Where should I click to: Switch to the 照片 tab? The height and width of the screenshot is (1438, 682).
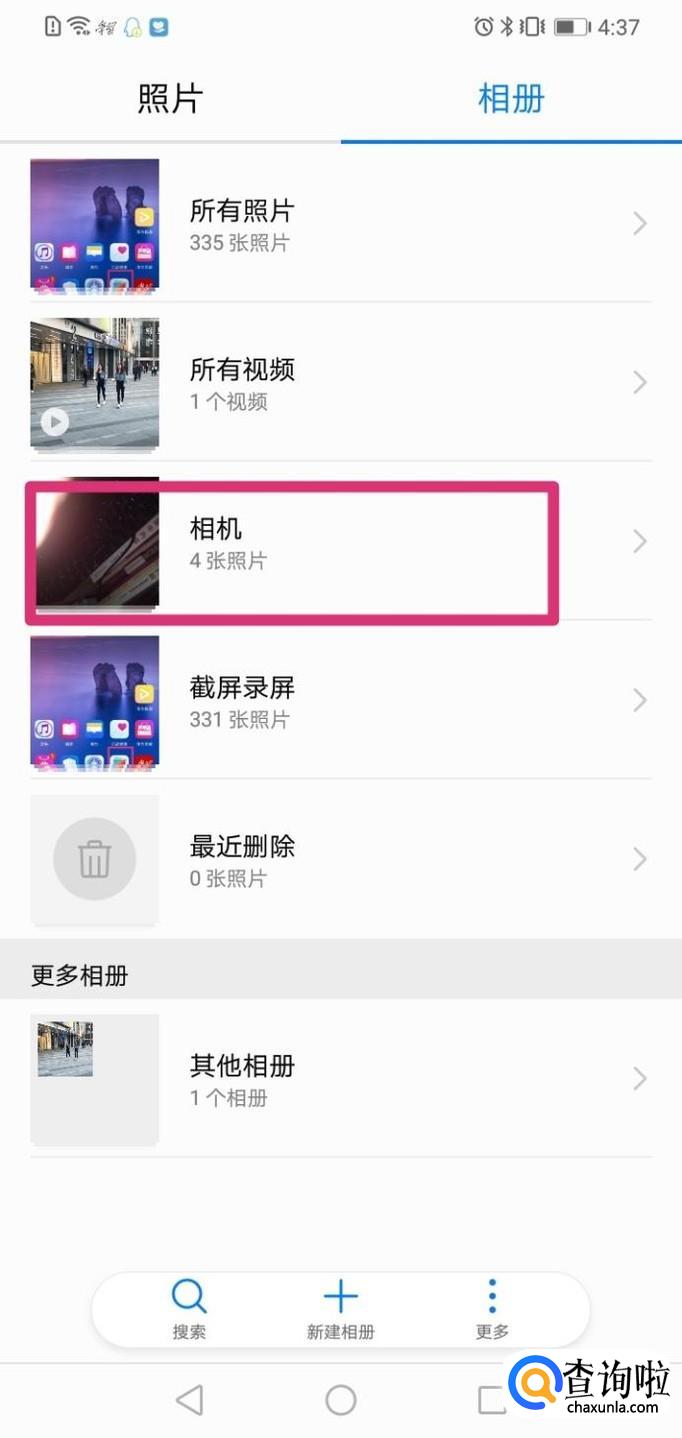(x=170, y=99)
